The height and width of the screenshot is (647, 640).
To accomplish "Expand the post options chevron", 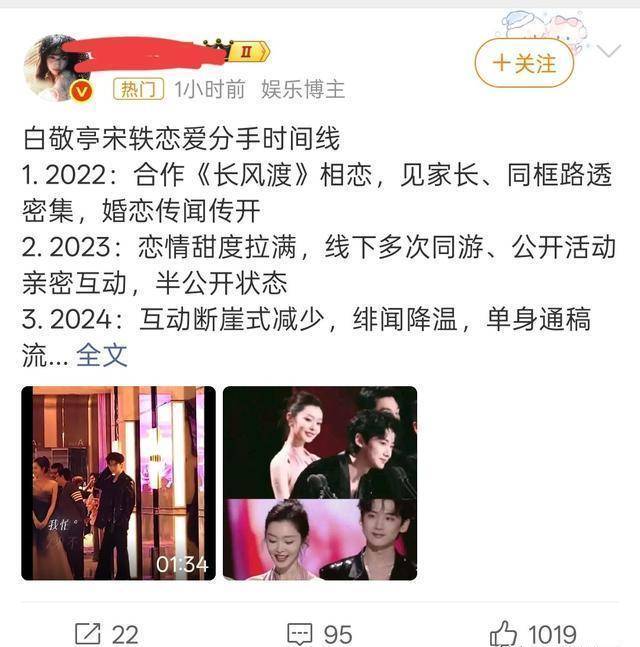I will coord(609,51).
